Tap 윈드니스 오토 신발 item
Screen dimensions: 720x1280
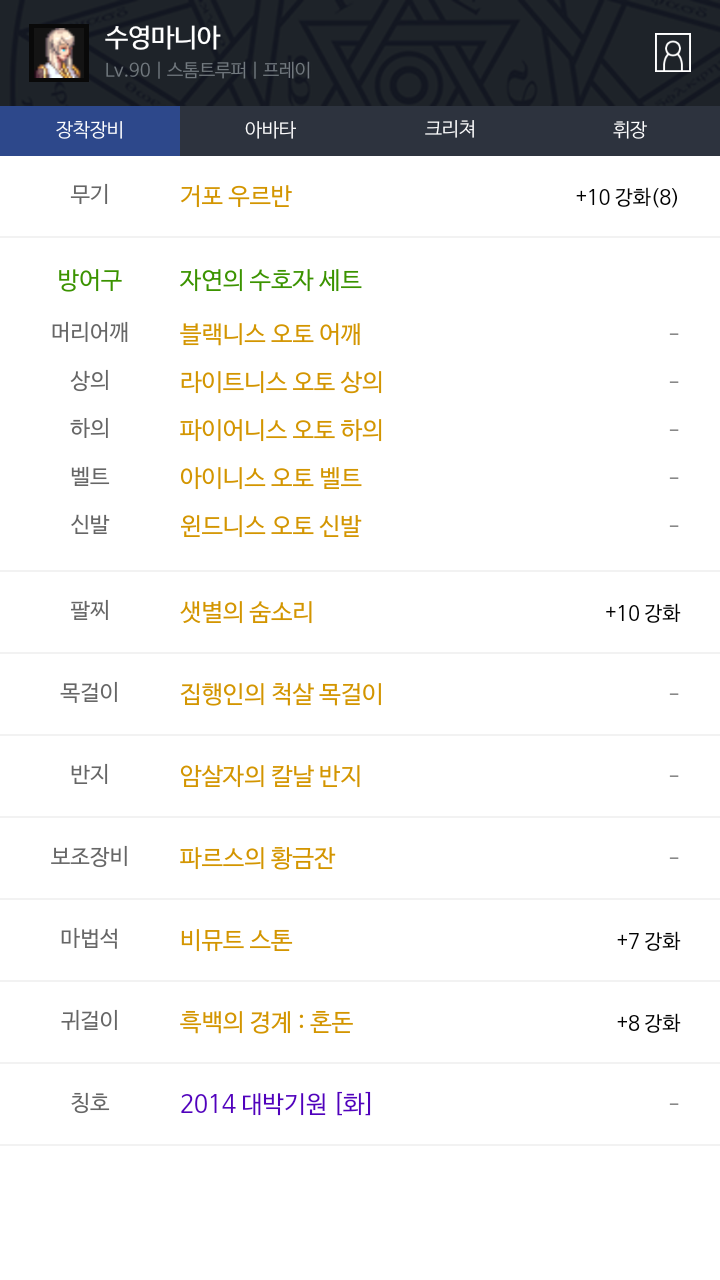point(270,525)
